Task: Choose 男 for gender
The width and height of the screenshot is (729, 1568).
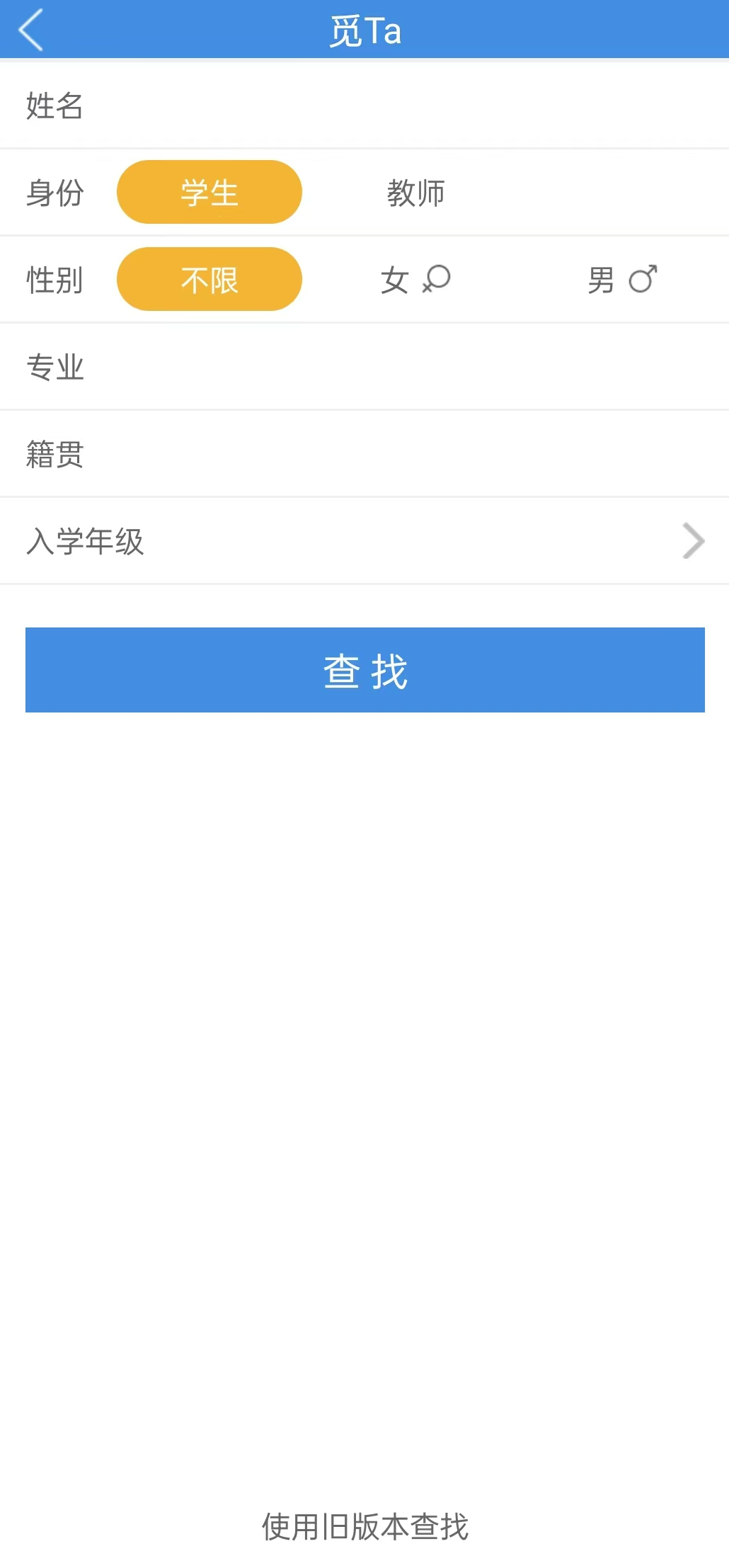Action: pos(621,280)
